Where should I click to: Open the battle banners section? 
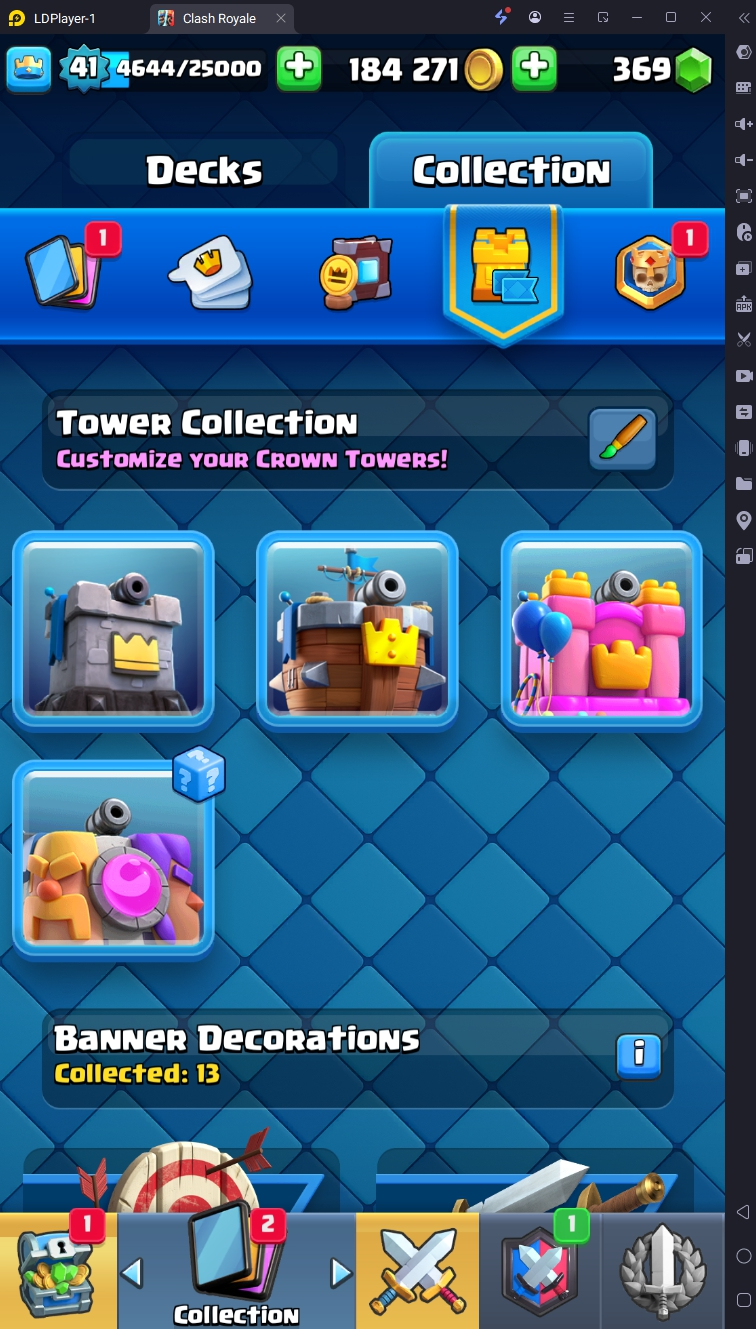click(356, 272)
